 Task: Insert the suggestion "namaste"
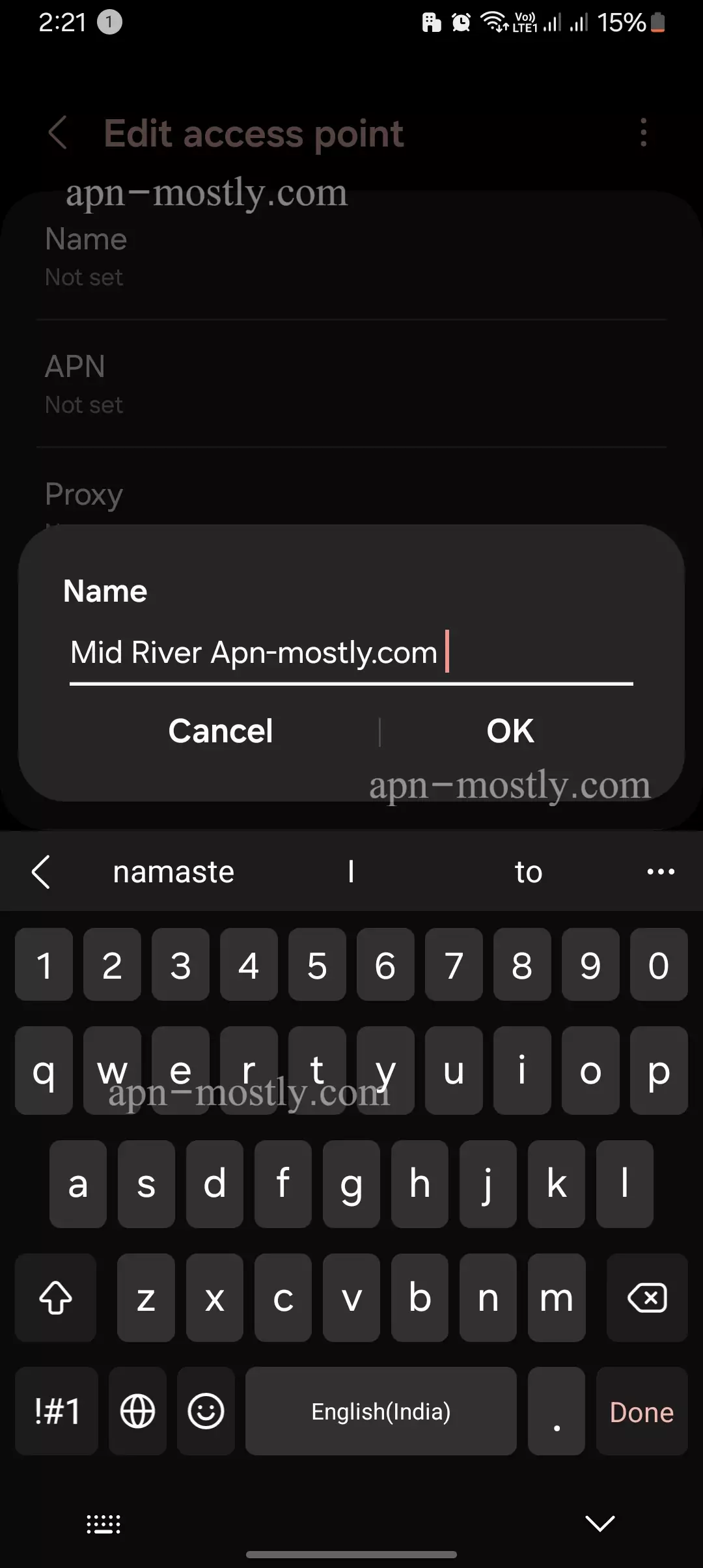point(174,871)
